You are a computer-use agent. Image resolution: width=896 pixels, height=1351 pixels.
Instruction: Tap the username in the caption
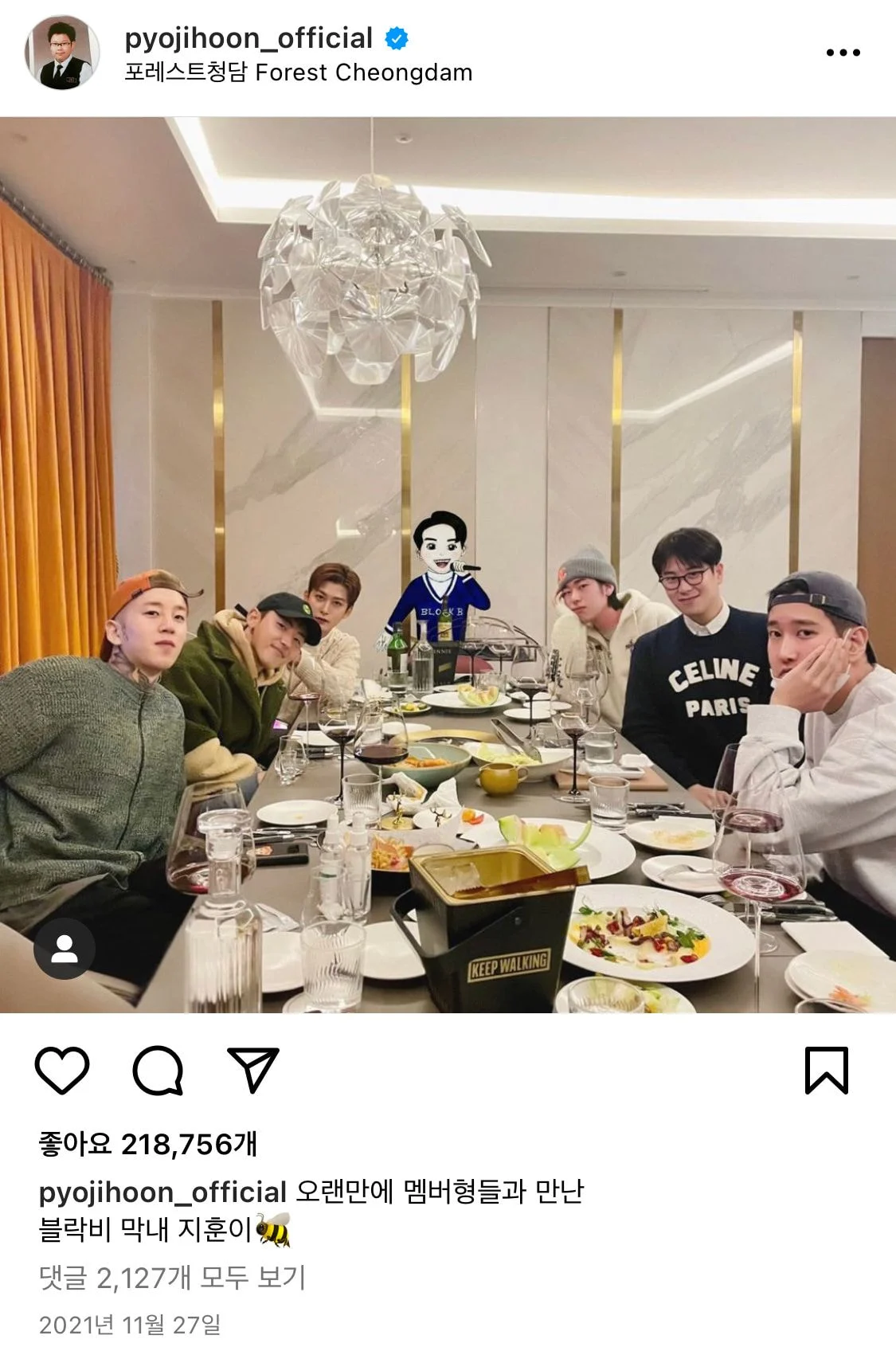coord(162,1192)
